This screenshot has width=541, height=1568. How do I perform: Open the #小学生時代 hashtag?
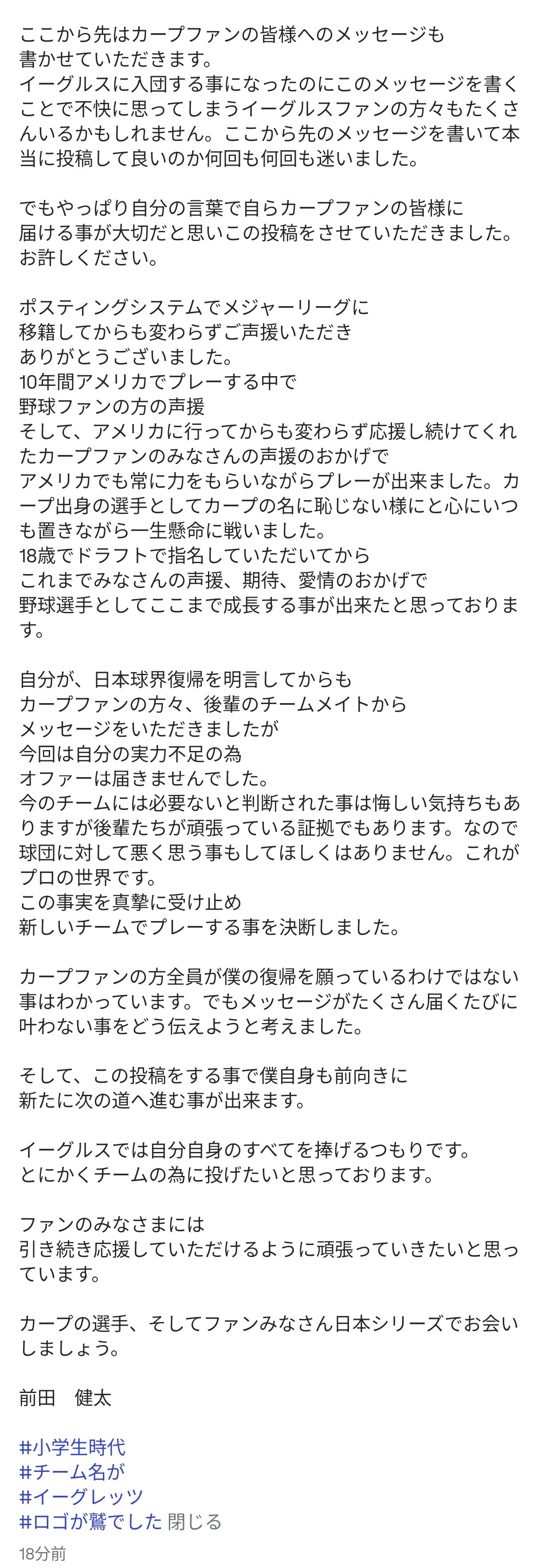click(x=72, y=1447)
